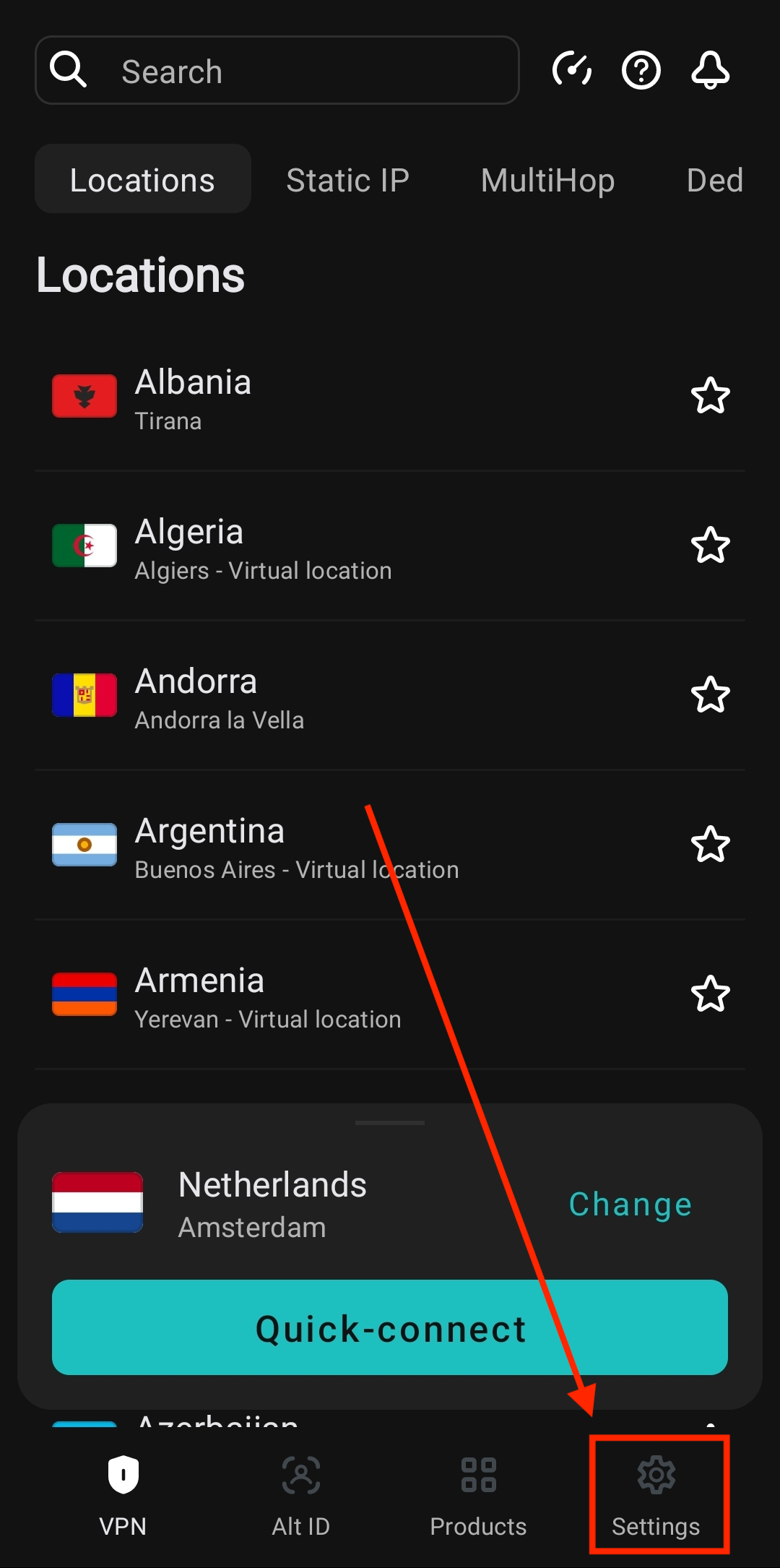
Task: Open the Settings tab
Action: pos(656,1494)
